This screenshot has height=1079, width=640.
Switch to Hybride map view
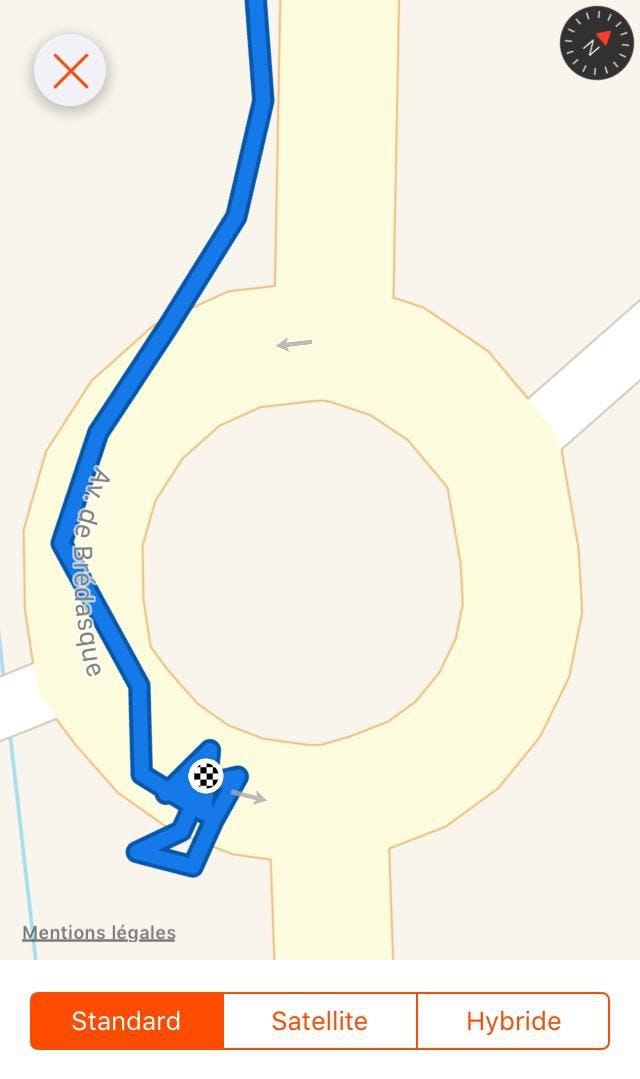[x=513, y=1021]
